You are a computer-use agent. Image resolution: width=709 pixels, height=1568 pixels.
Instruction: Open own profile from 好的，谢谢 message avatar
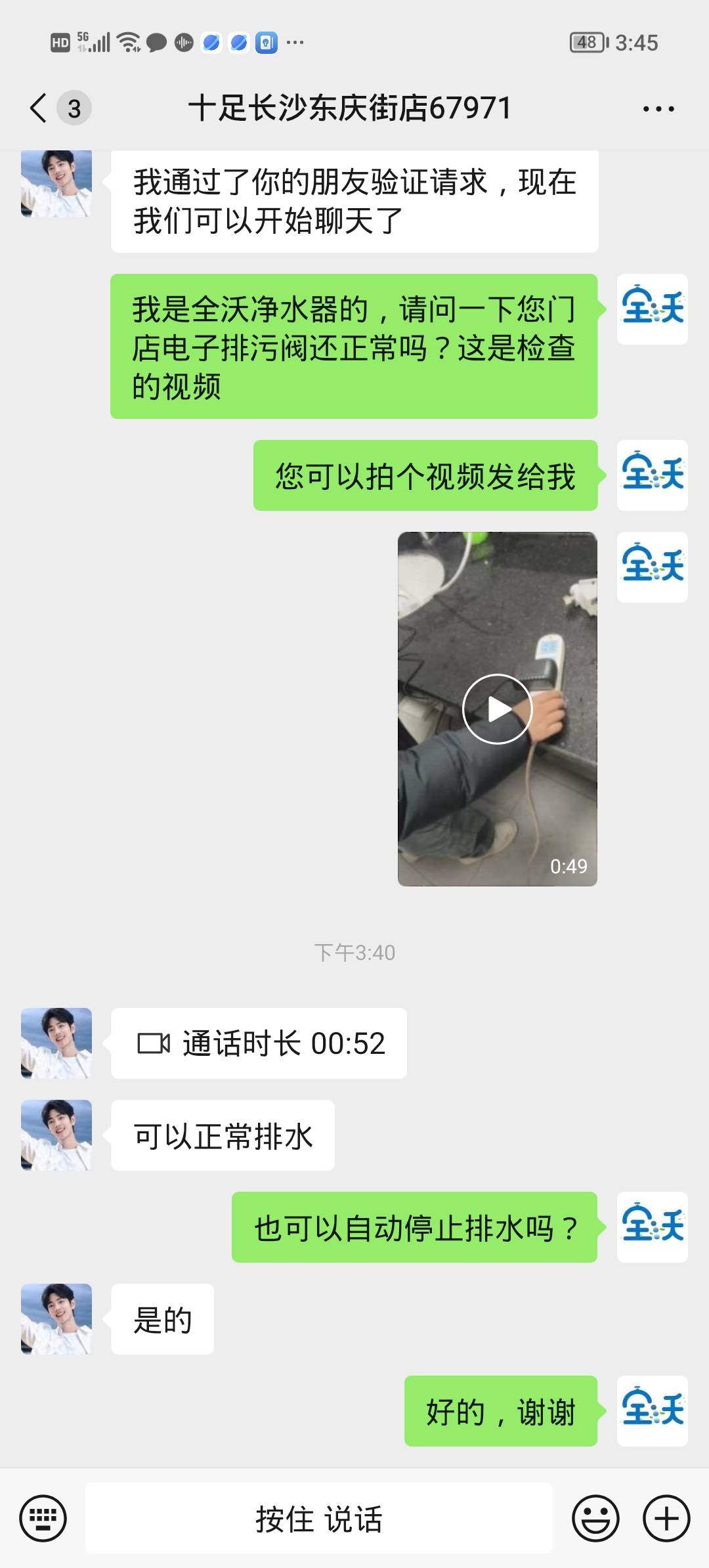652,1411
